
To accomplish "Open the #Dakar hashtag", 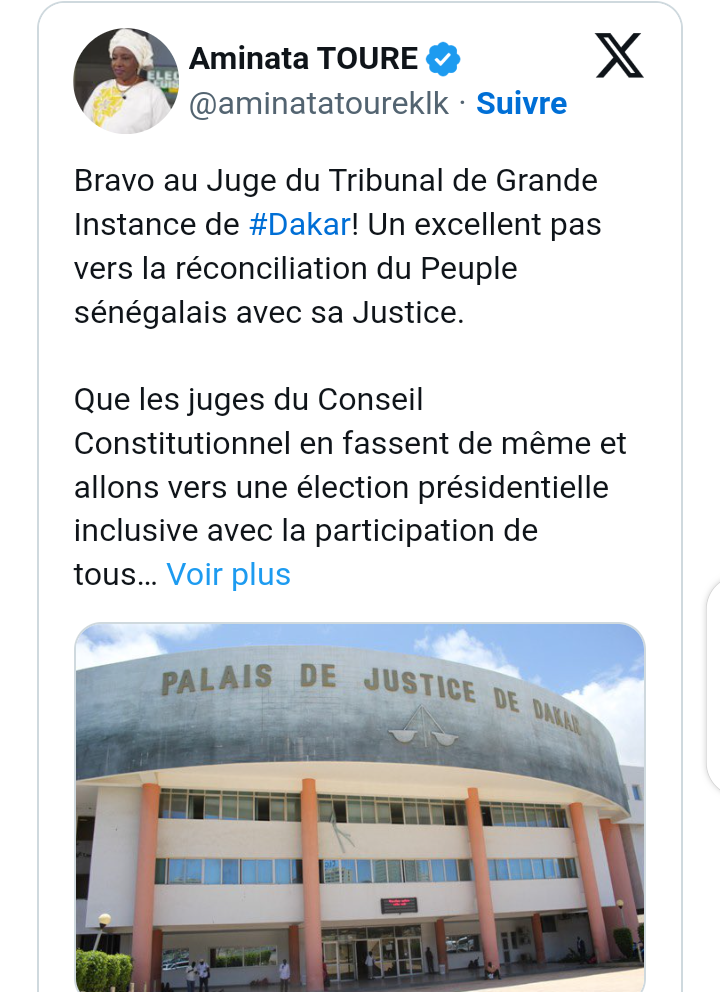I will click(299, 225).
